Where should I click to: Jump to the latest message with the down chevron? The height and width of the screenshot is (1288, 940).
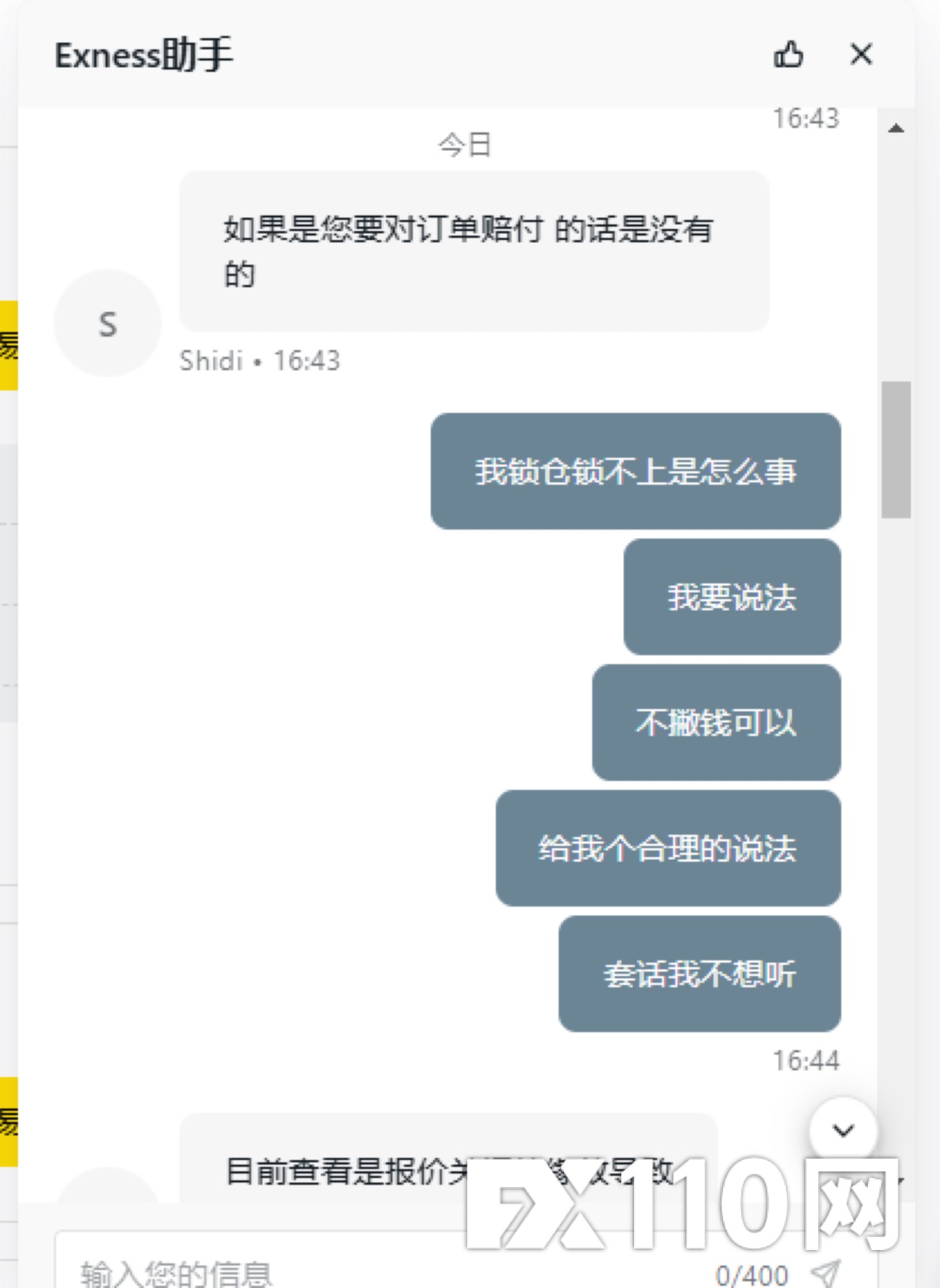click(843, 1130)
